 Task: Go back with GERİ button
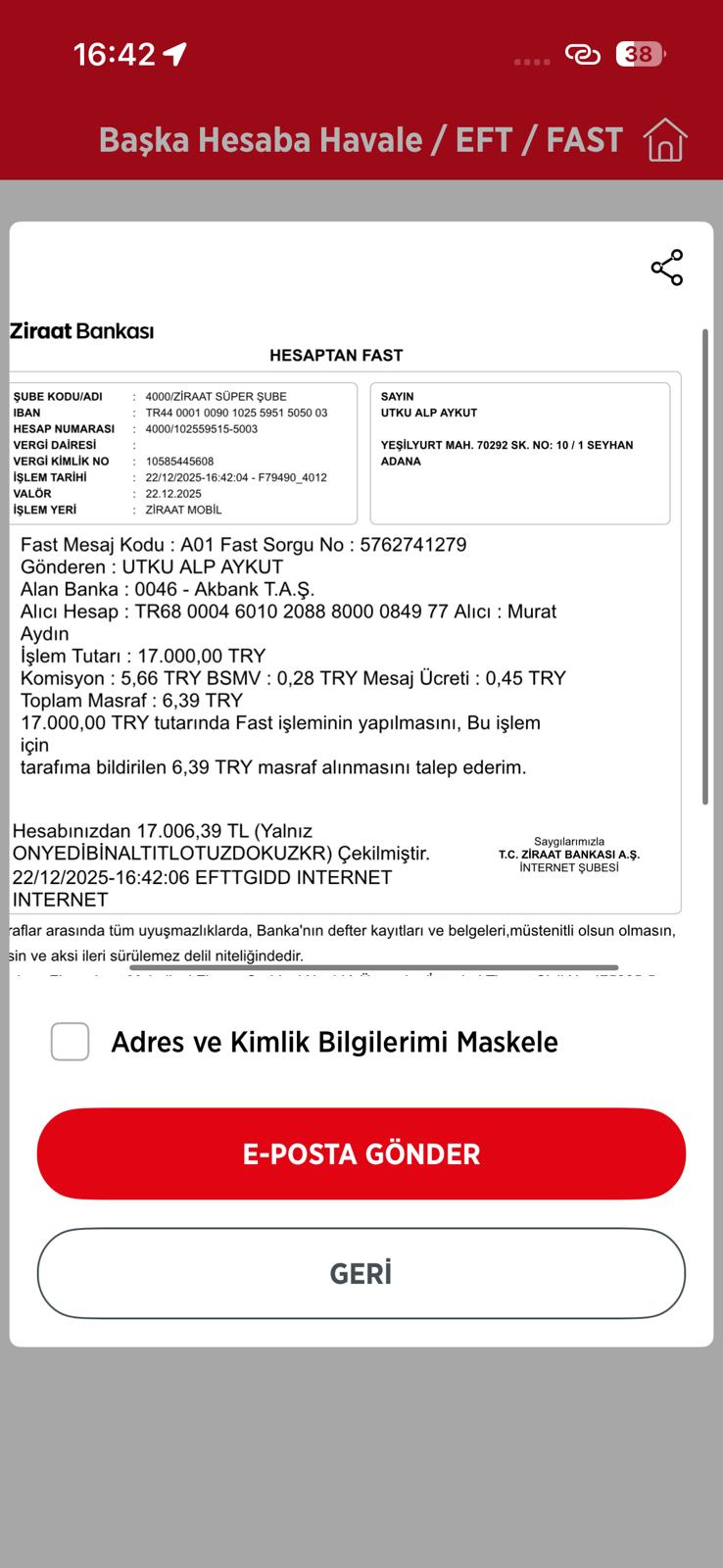[x=361, y=1273]
